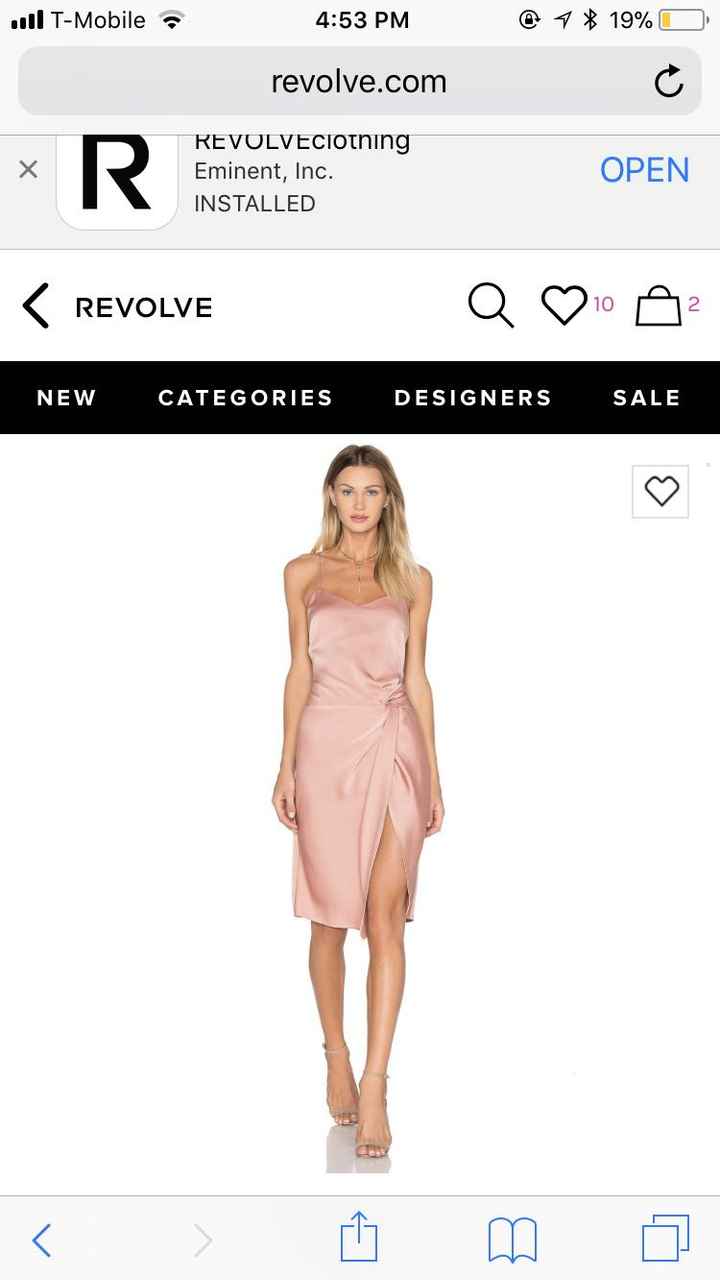Open the CATEGORIES navigation menu
The width and height of the screenshot is (720, 1280).
point(245,397)
